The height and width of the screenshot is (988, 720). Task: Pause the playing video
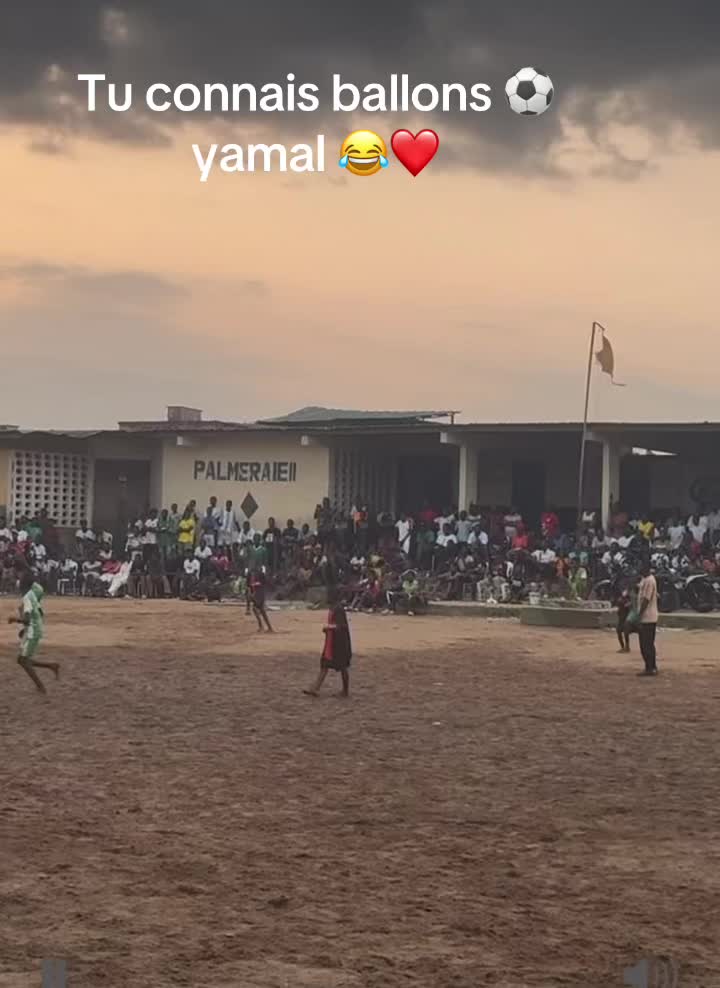53,971
